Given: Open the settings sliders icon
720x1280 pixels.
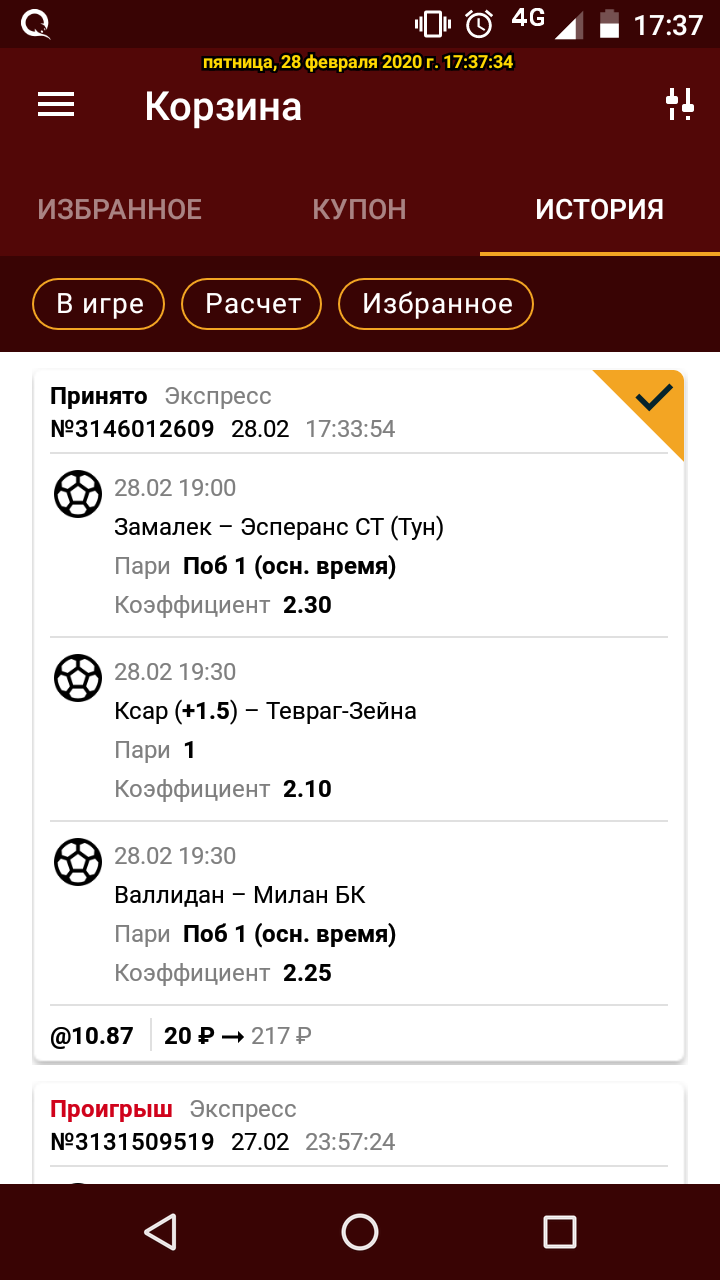Looking at the screenshot, I should (x=680, y=105).
